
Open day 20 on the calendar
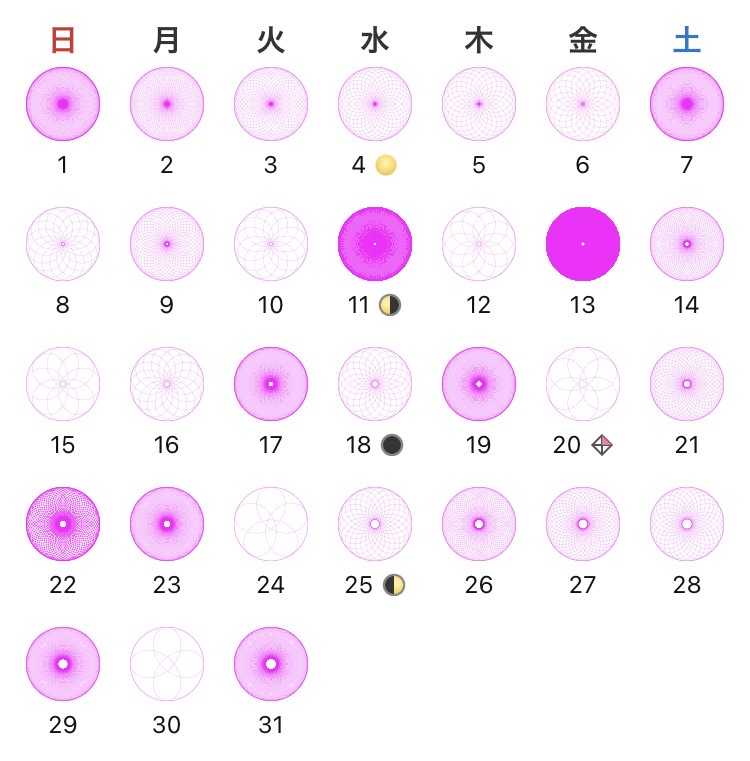pyautogui.click(x=583, y=384)
